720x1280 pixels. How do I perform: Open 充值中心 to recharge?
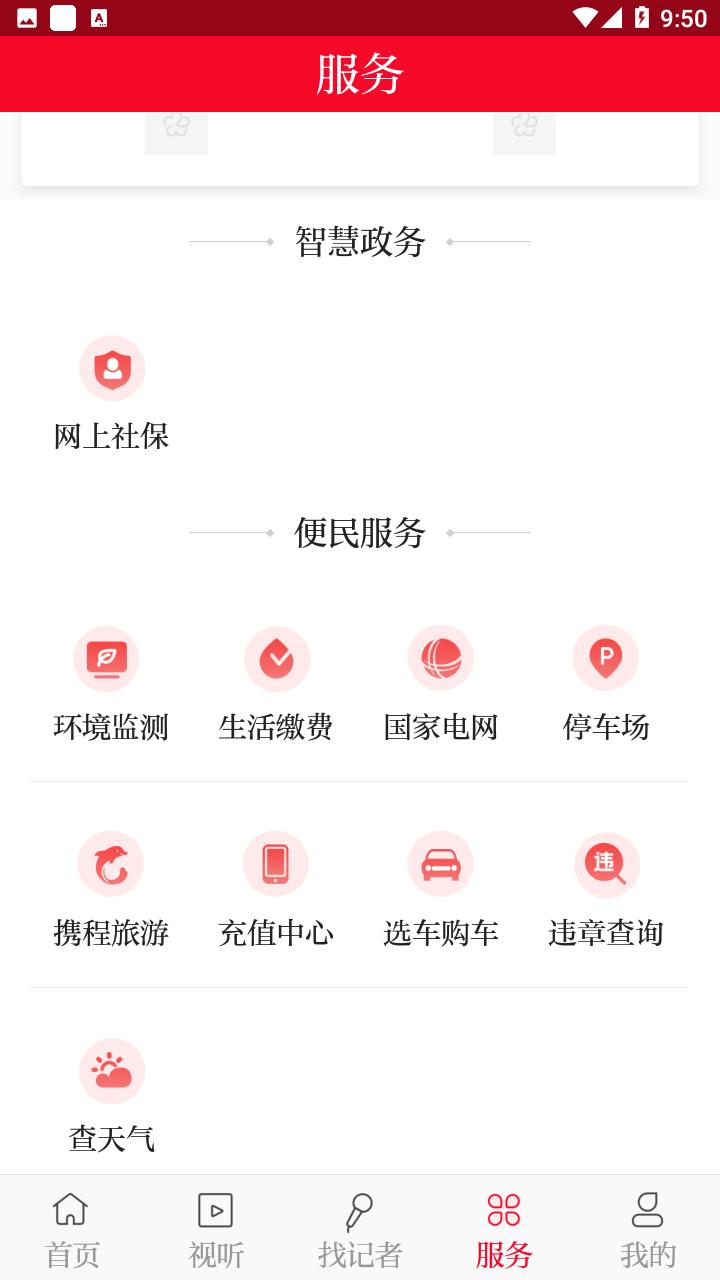tap(276, 889)
